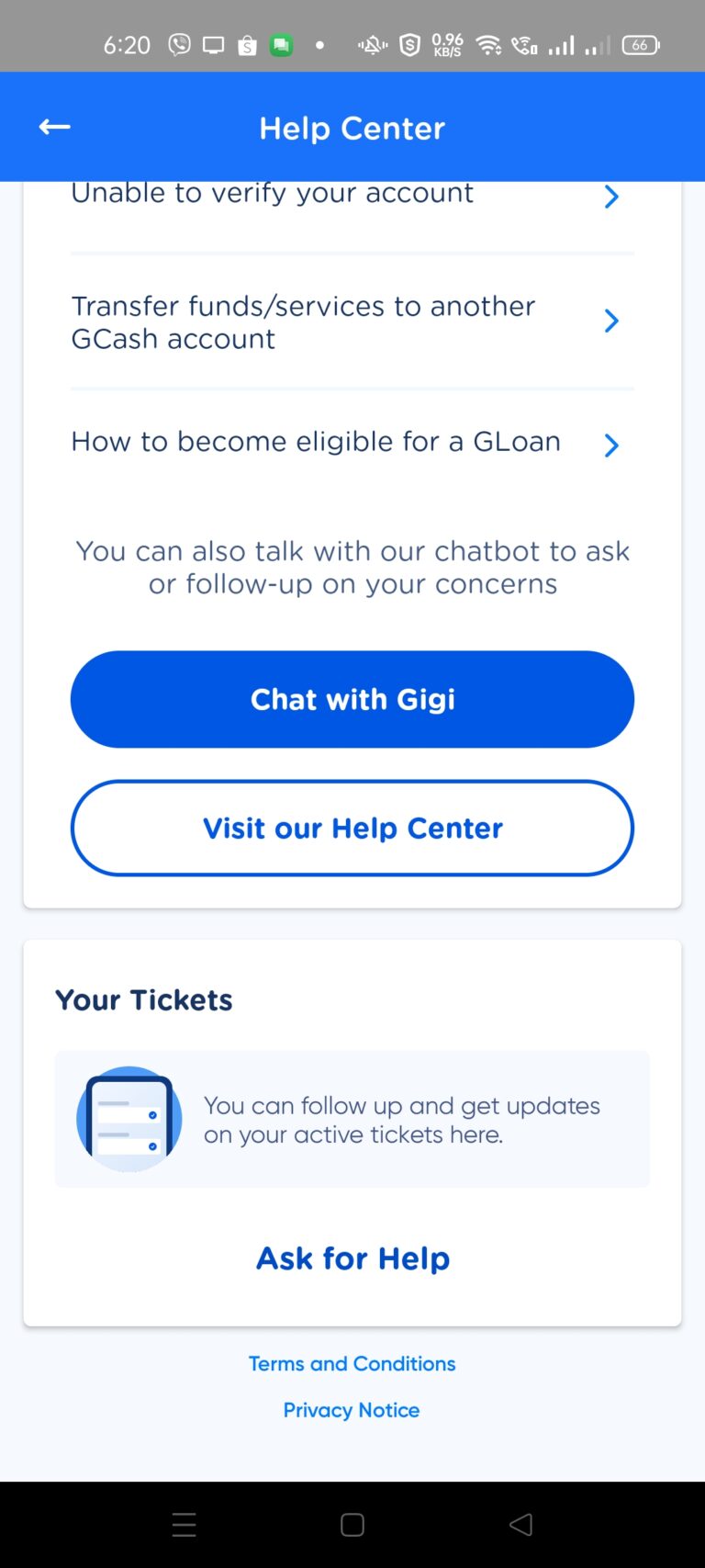Tap the tickets illustration in Your Tickets card

129,1118
